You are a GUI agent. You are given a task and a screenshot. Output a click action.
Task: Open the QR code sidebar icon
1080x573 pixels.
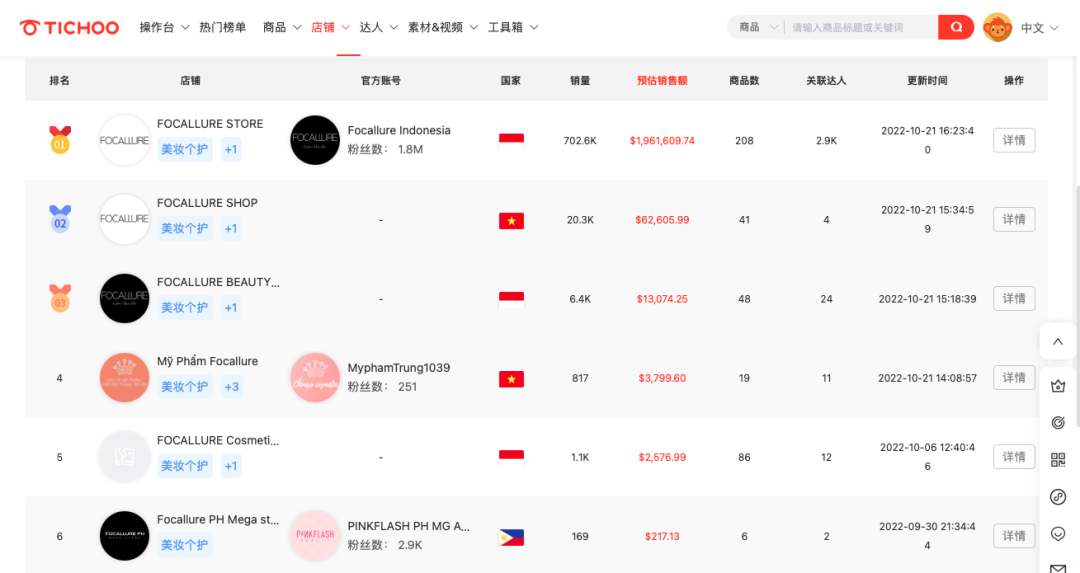(1058, 460)
